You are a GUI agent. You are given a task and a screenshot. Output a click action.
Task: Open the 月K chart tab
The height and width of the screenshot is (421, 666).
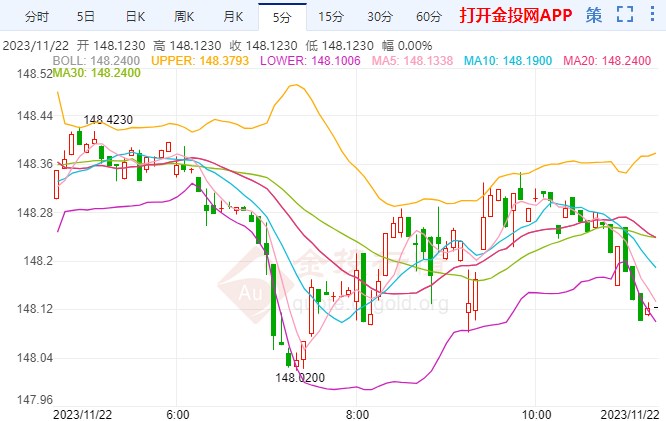pos(233,16)
